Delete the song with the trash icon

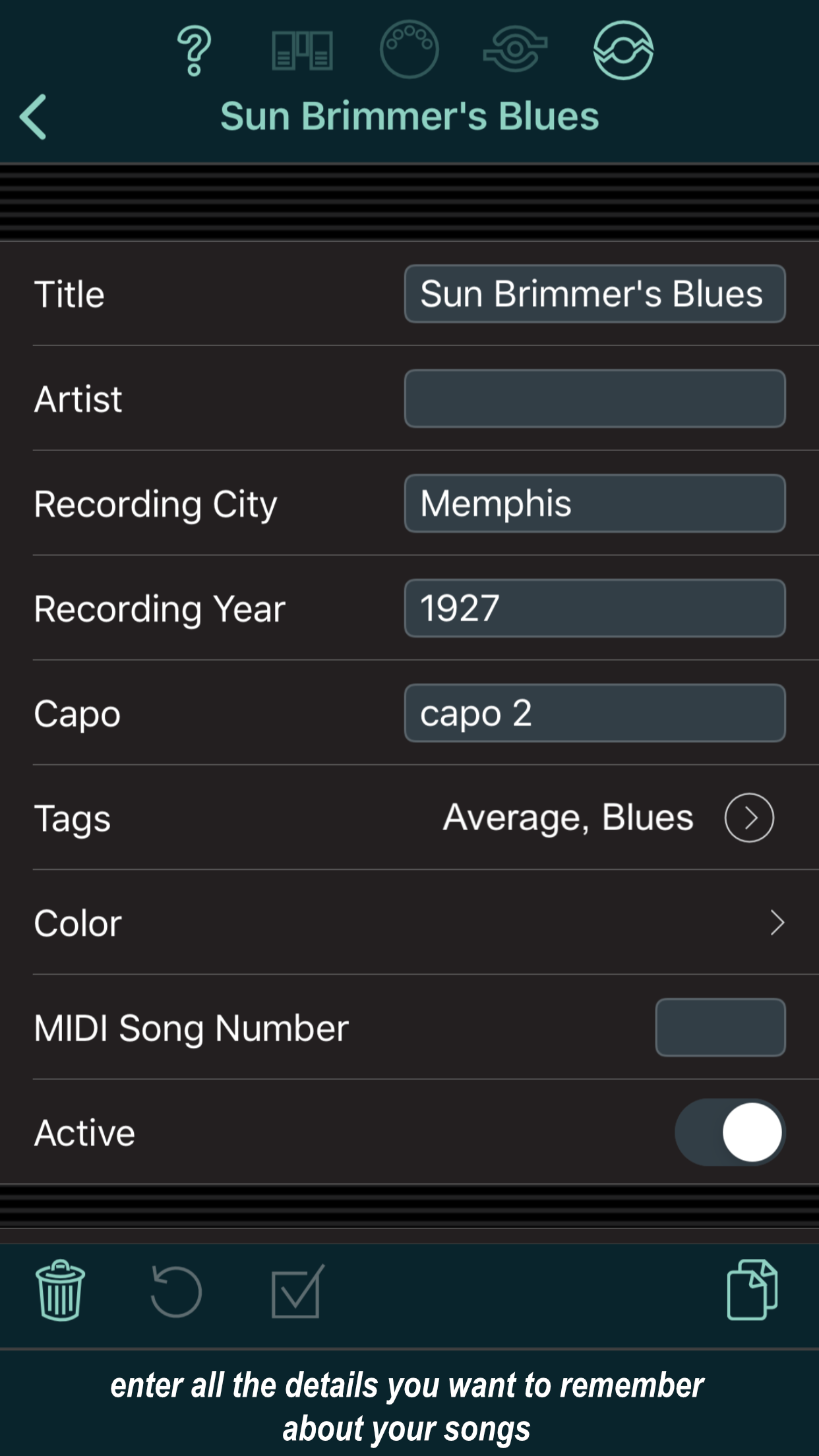pyautogui.click(x=60, y=1290)
